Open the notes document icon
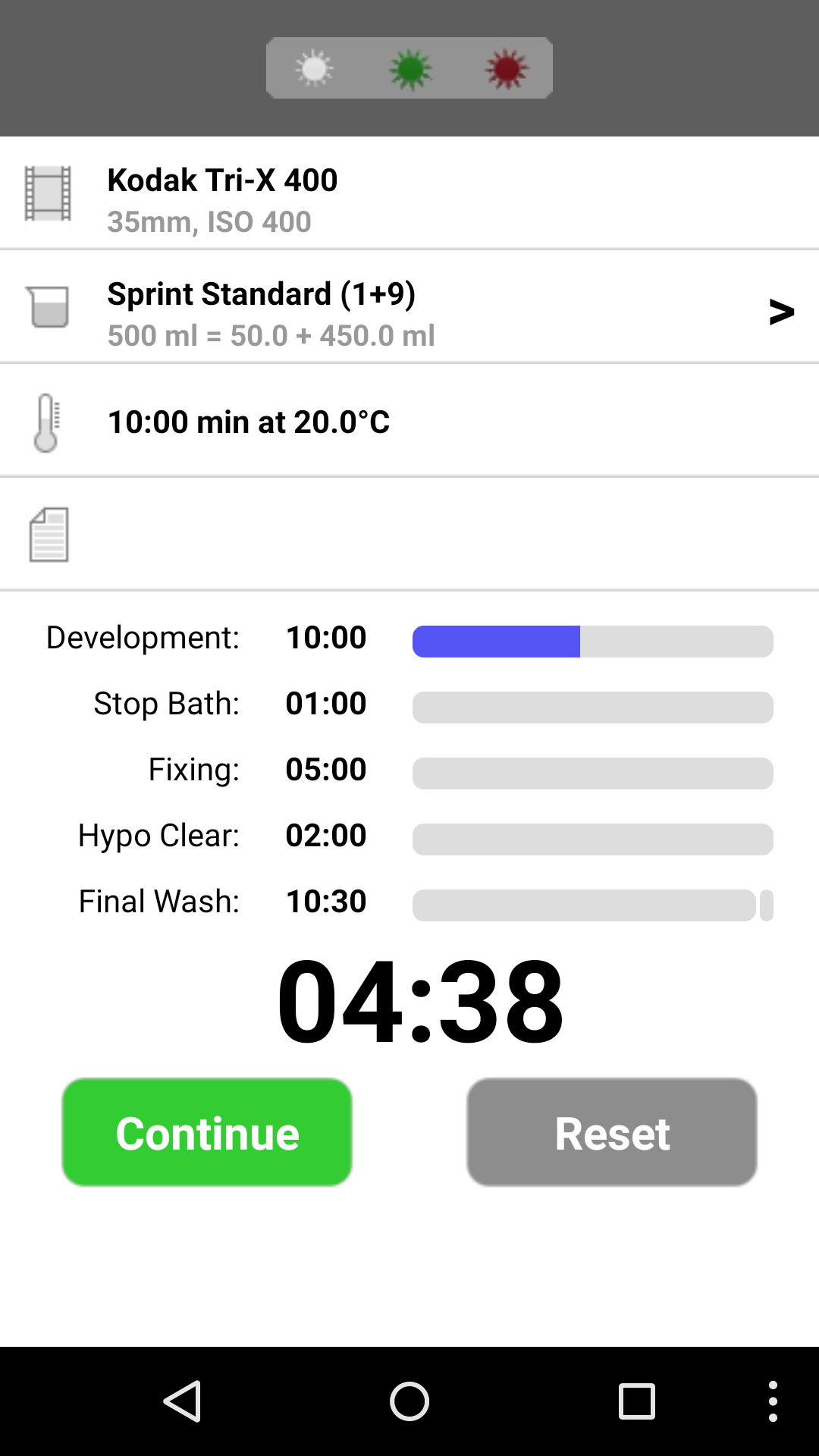 pos(48,535)
